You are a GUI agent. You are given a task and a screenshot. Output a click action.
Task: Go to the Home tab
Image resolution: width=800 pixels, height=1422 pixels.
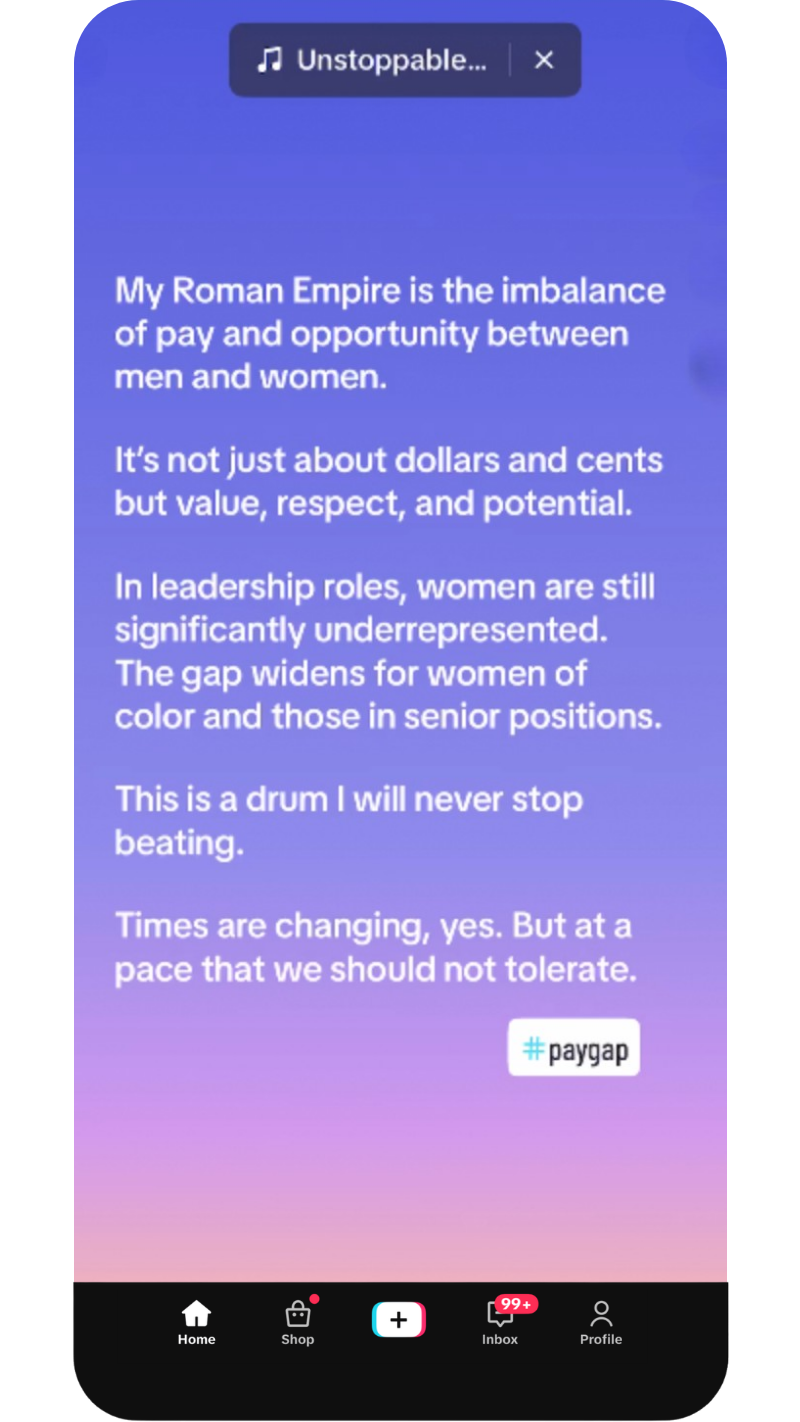tap(197, 1322)
